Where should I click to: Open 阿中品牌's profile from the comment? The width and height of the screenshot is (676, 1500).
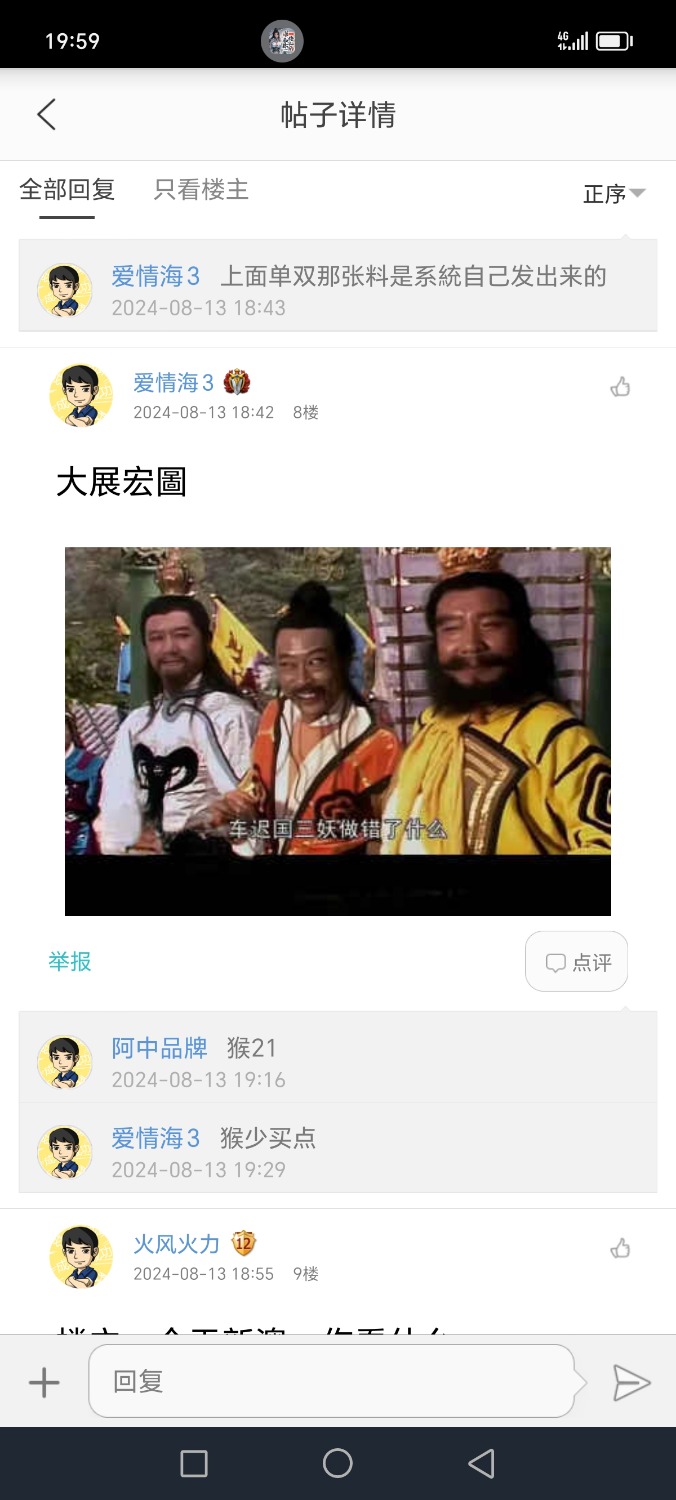159,1048
